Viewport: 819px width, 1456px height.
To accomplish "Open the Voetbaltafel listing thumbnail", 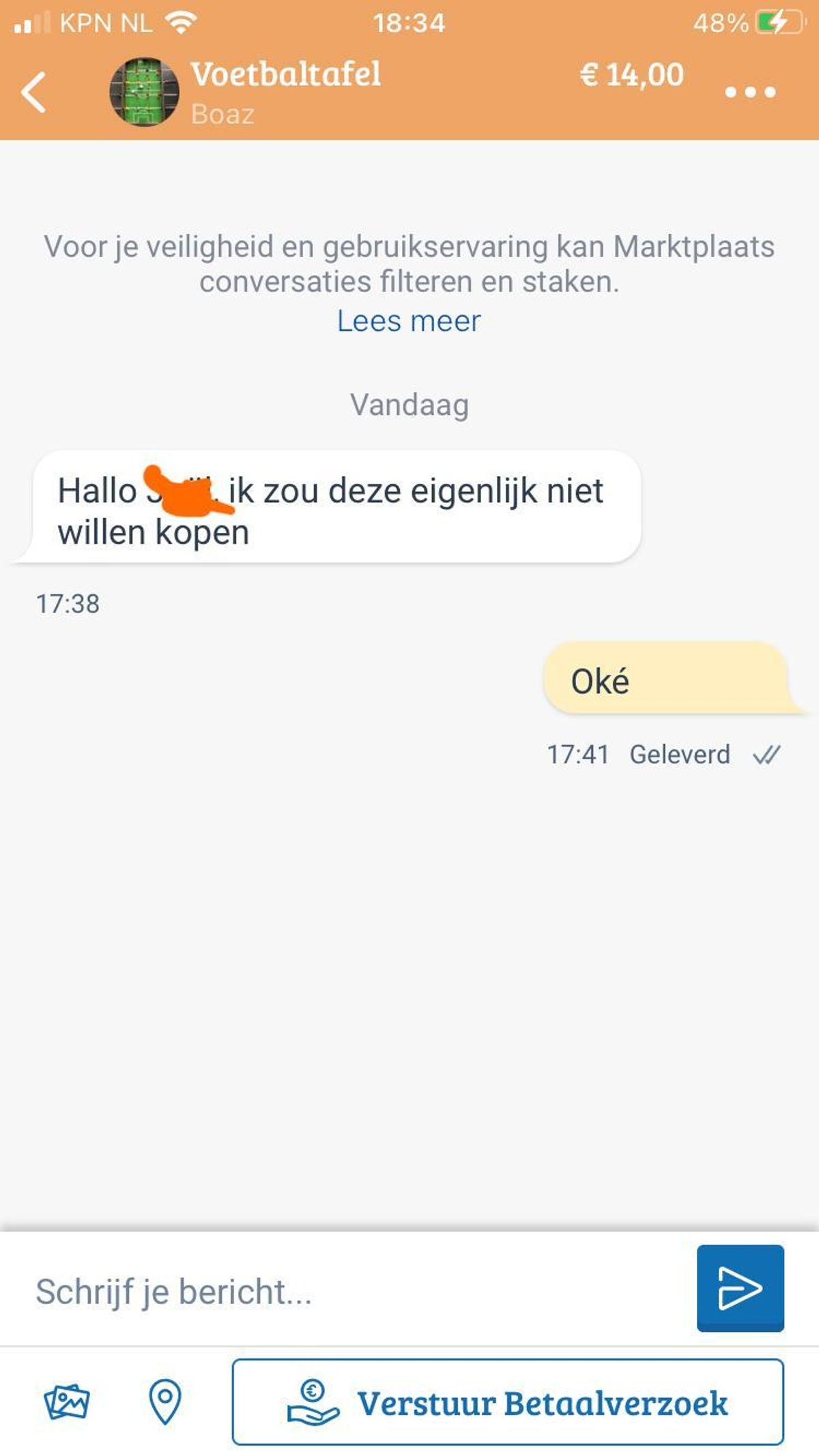I will [x=144, y=92].
